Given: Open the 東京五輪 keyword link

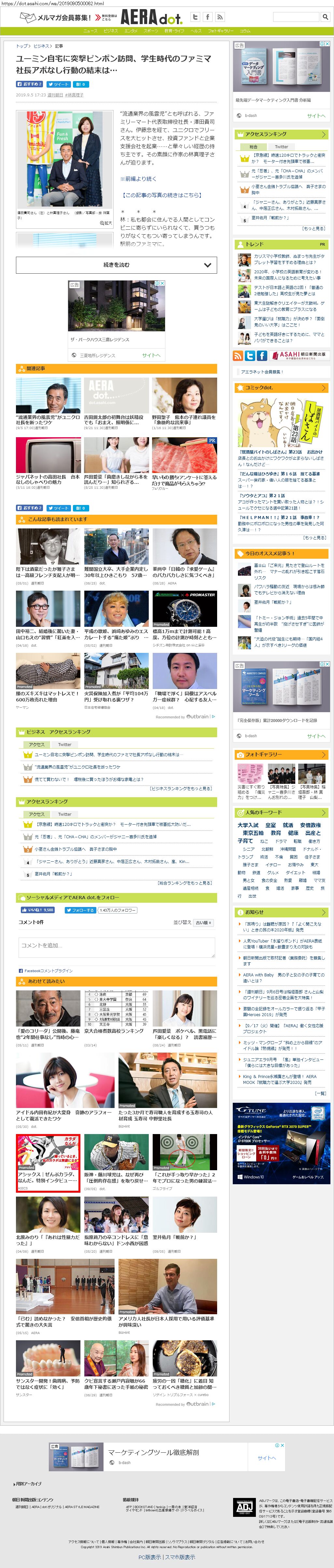Looking at the screenshot, I should pos(253,833).
